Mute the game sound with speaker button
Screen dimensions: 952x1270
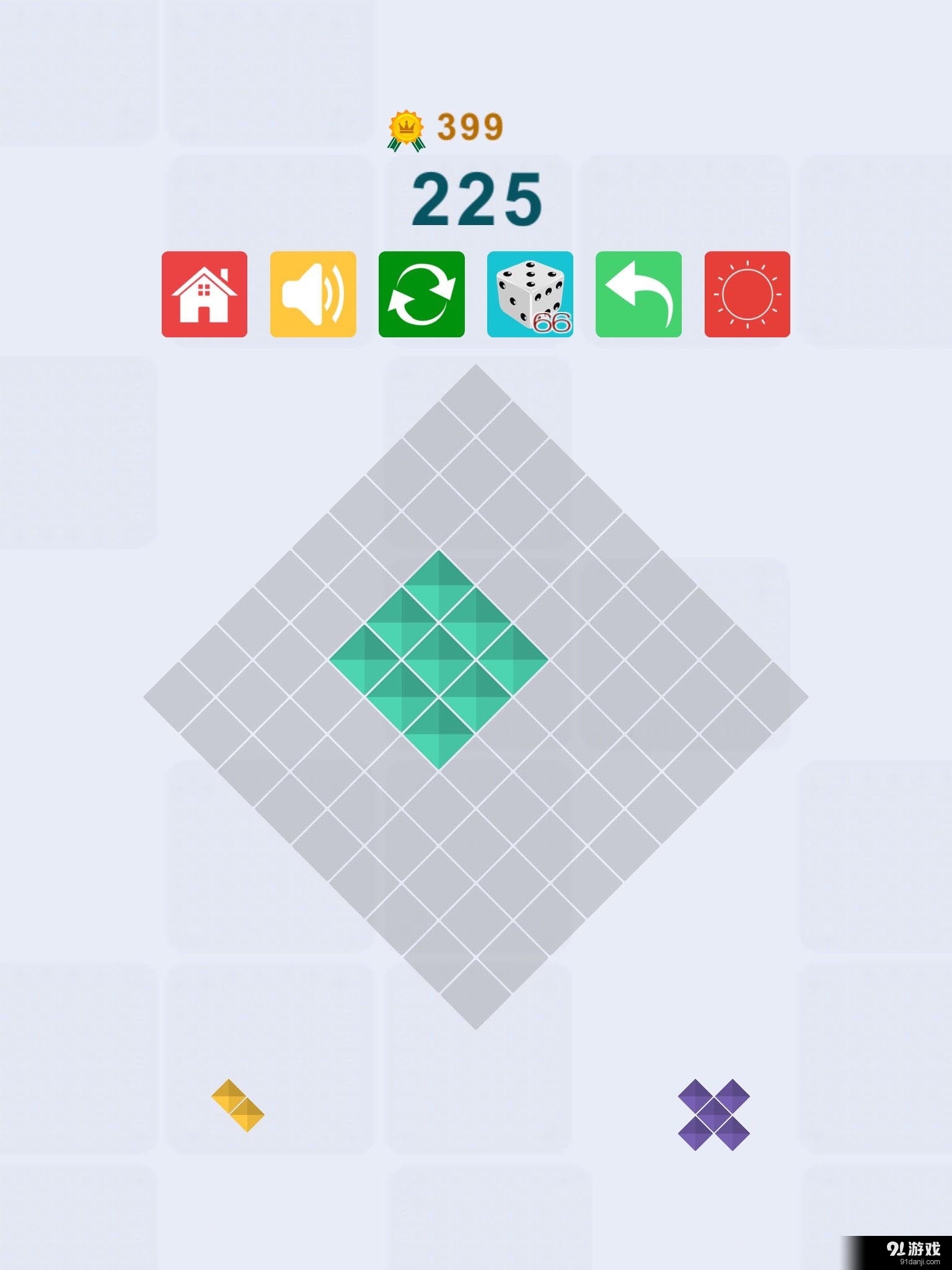(313, 295)
